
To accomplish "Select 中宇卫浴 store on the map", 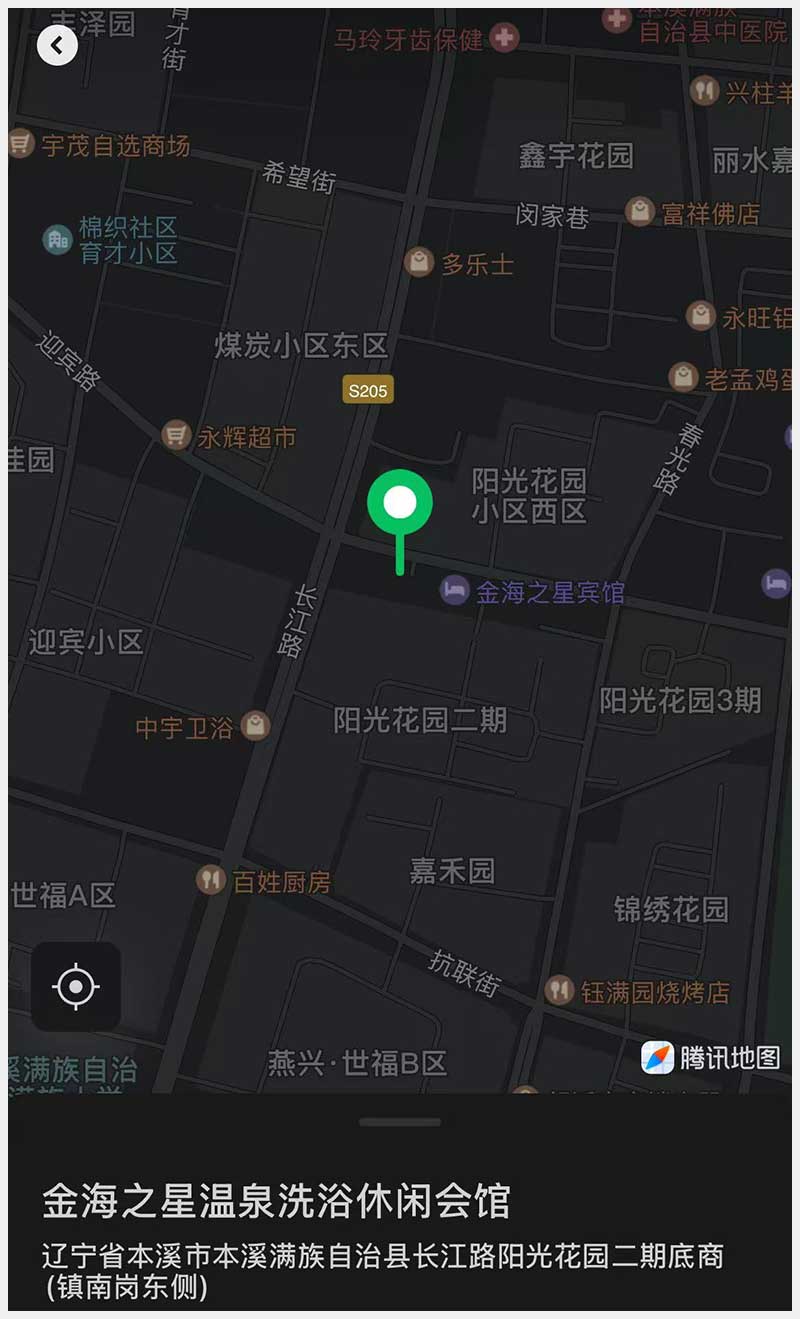I will pyautogui.click(x=256, y=726).
